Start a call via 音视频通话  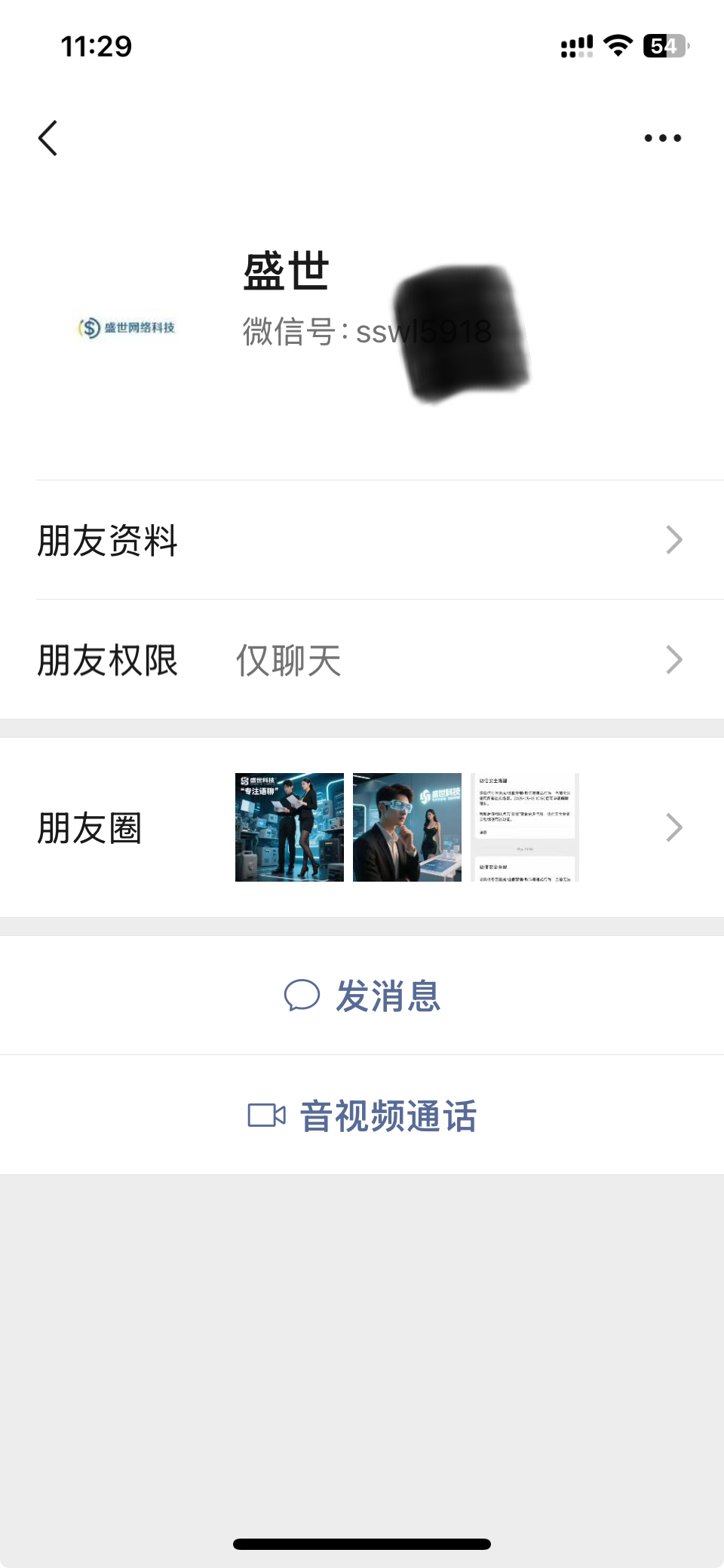(362, 1115)
